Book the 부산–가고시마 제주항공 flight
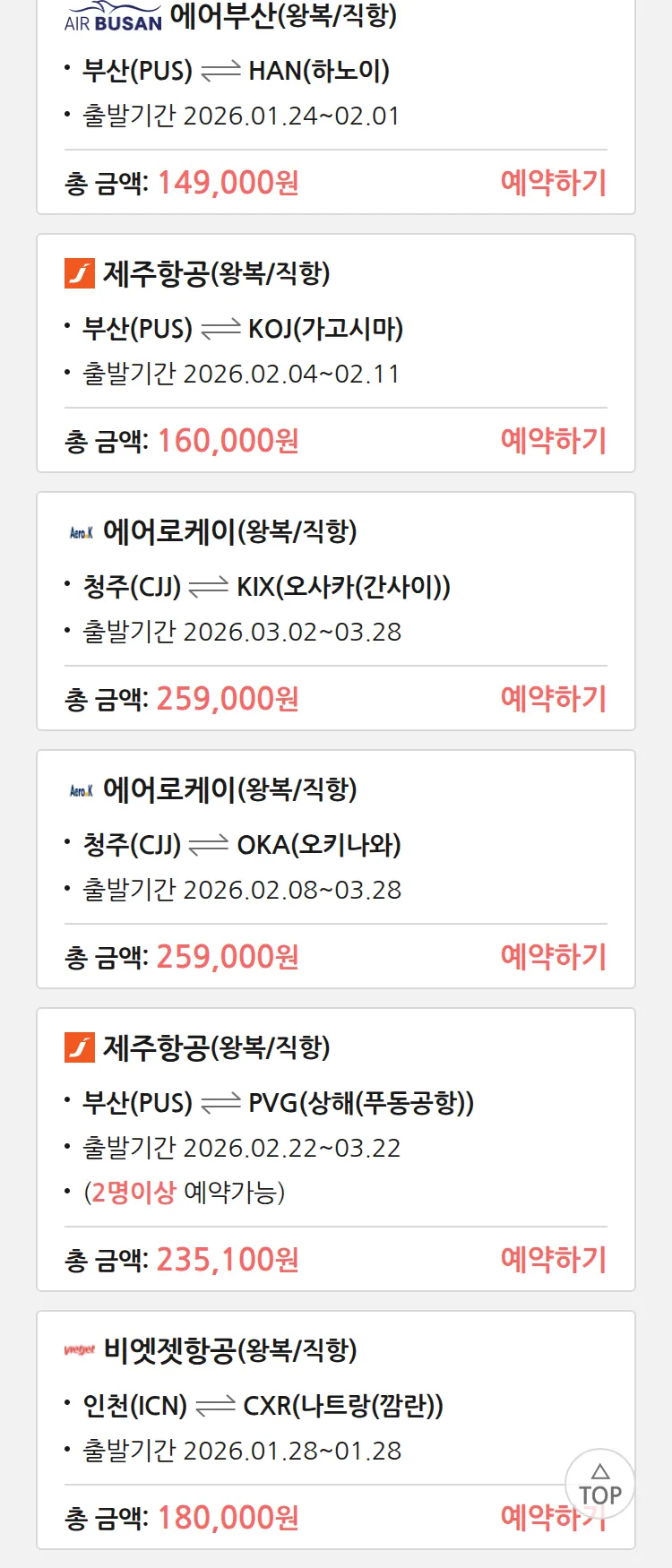Screen dimensions: 672x1568 553,441
